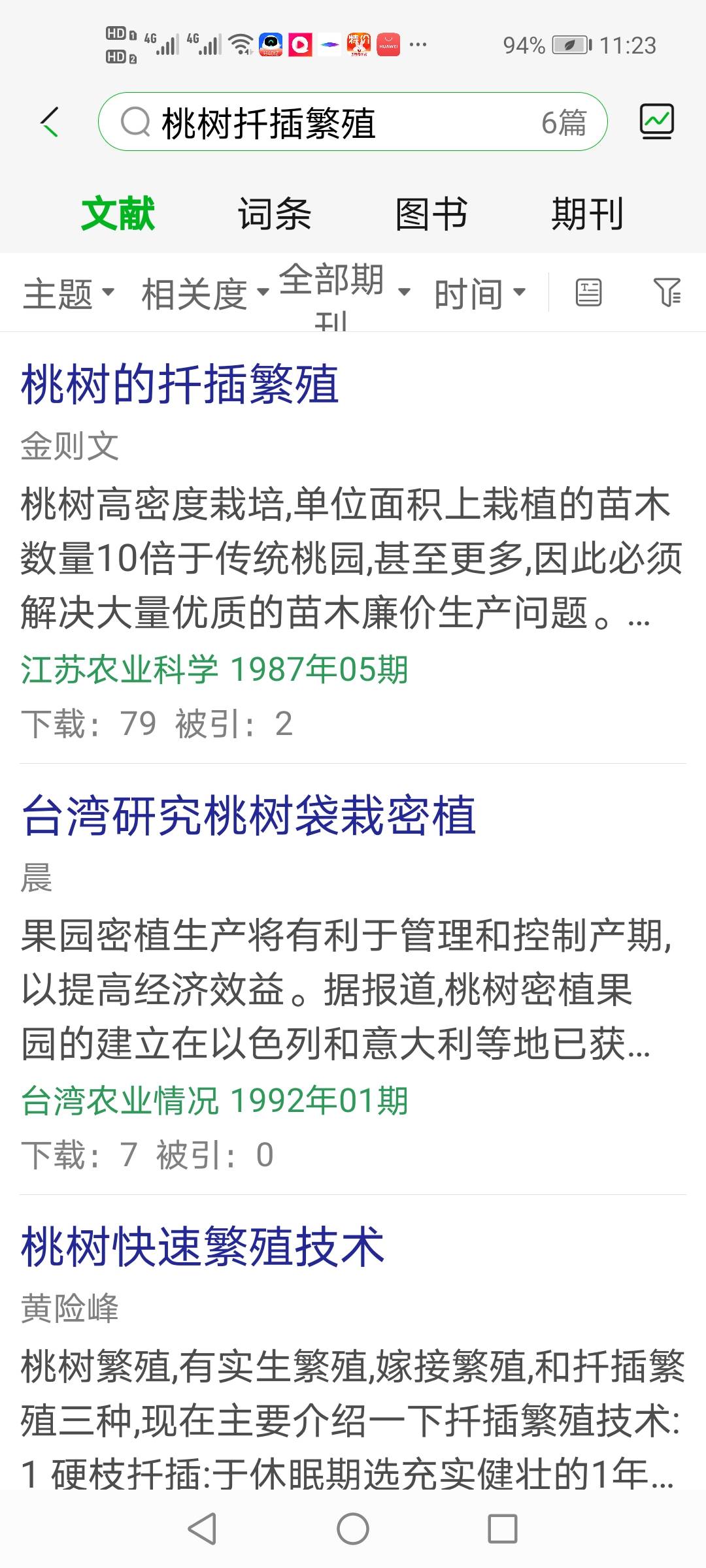The image size is (706, 1568).
Task: Switch to the 期刊 tab
Action: (x=588, y=214)
